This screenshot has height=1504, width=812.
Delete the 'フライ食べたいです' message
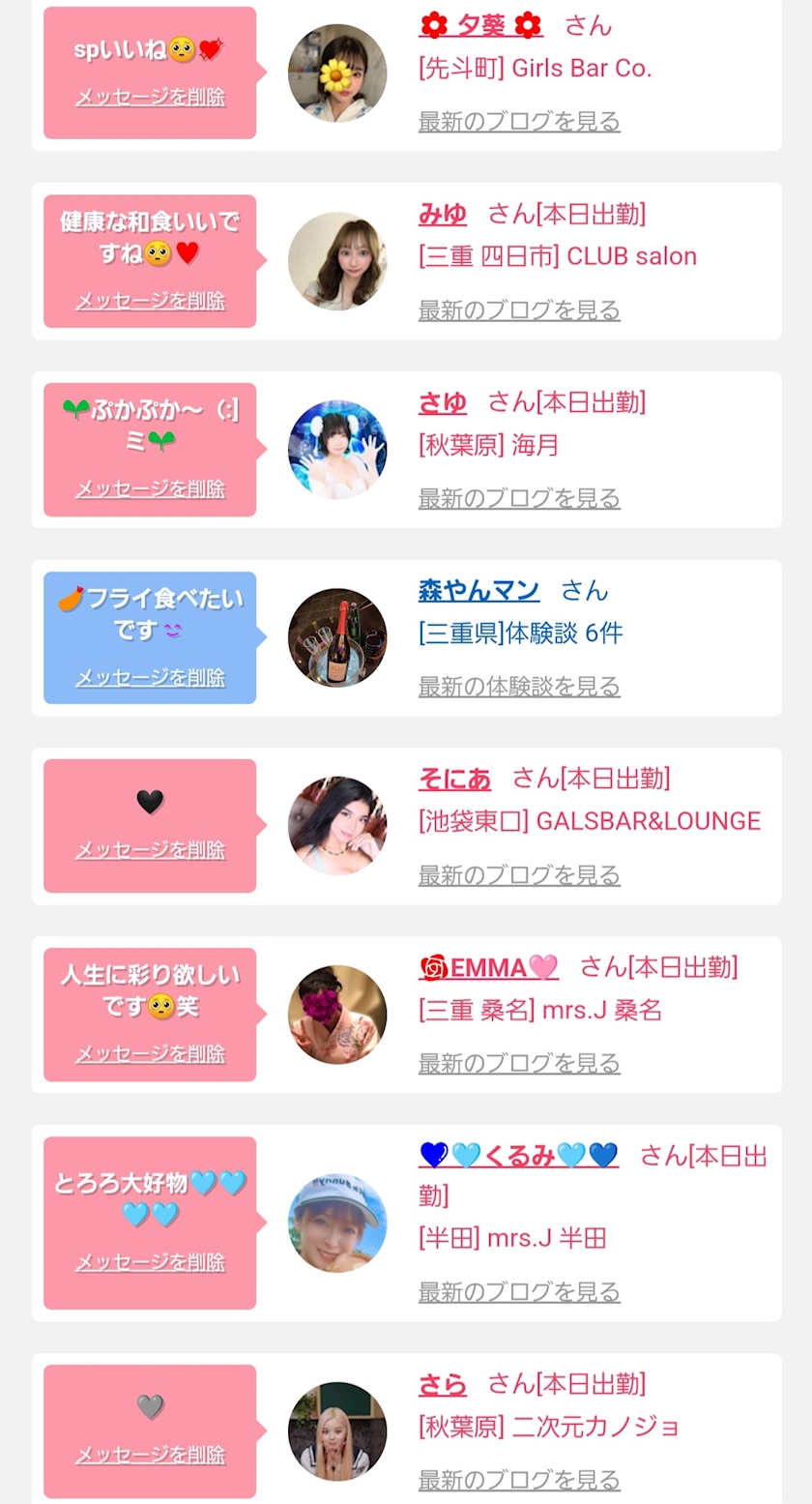click(x=150, y=677)
